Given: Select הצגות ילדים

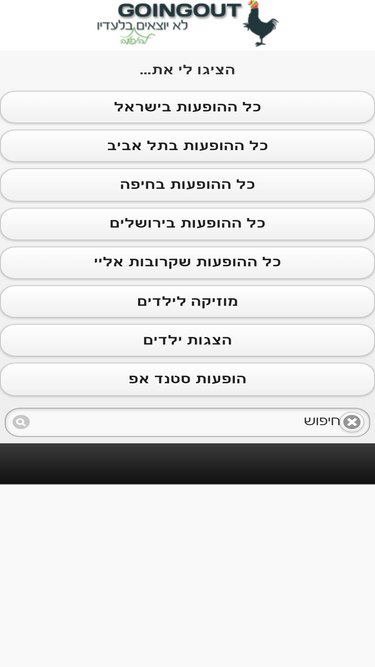Looking at the screenshot, I should pos(188,340).
